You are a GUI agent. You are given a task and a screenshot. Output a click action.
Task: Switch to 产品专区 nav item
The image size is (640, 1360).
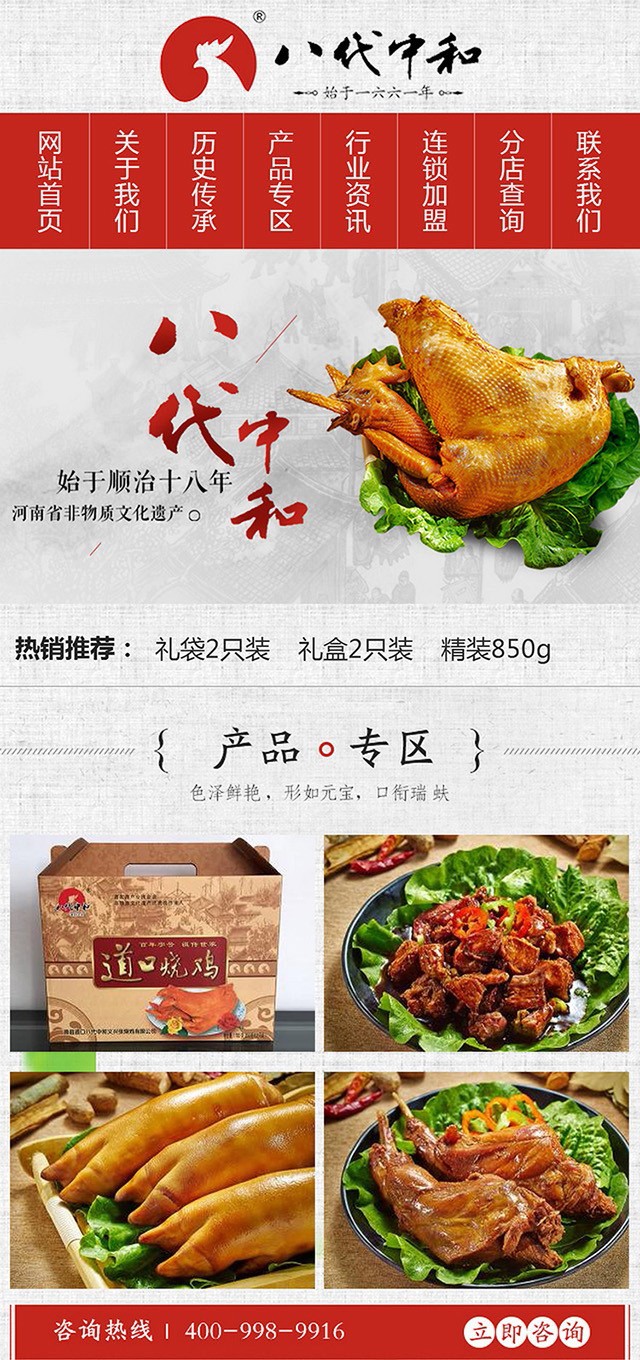[x=281, y=181]
